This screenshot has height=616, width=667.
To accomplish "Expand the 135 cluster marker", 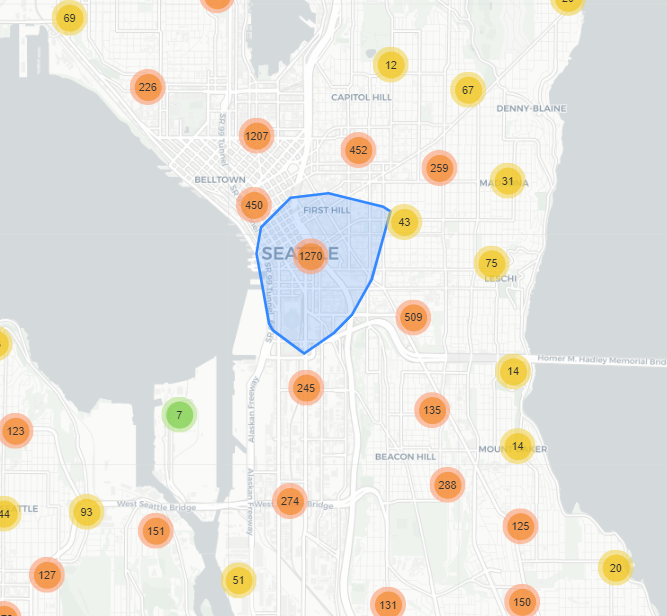I will pyautogui.click(x=432, y=409).
